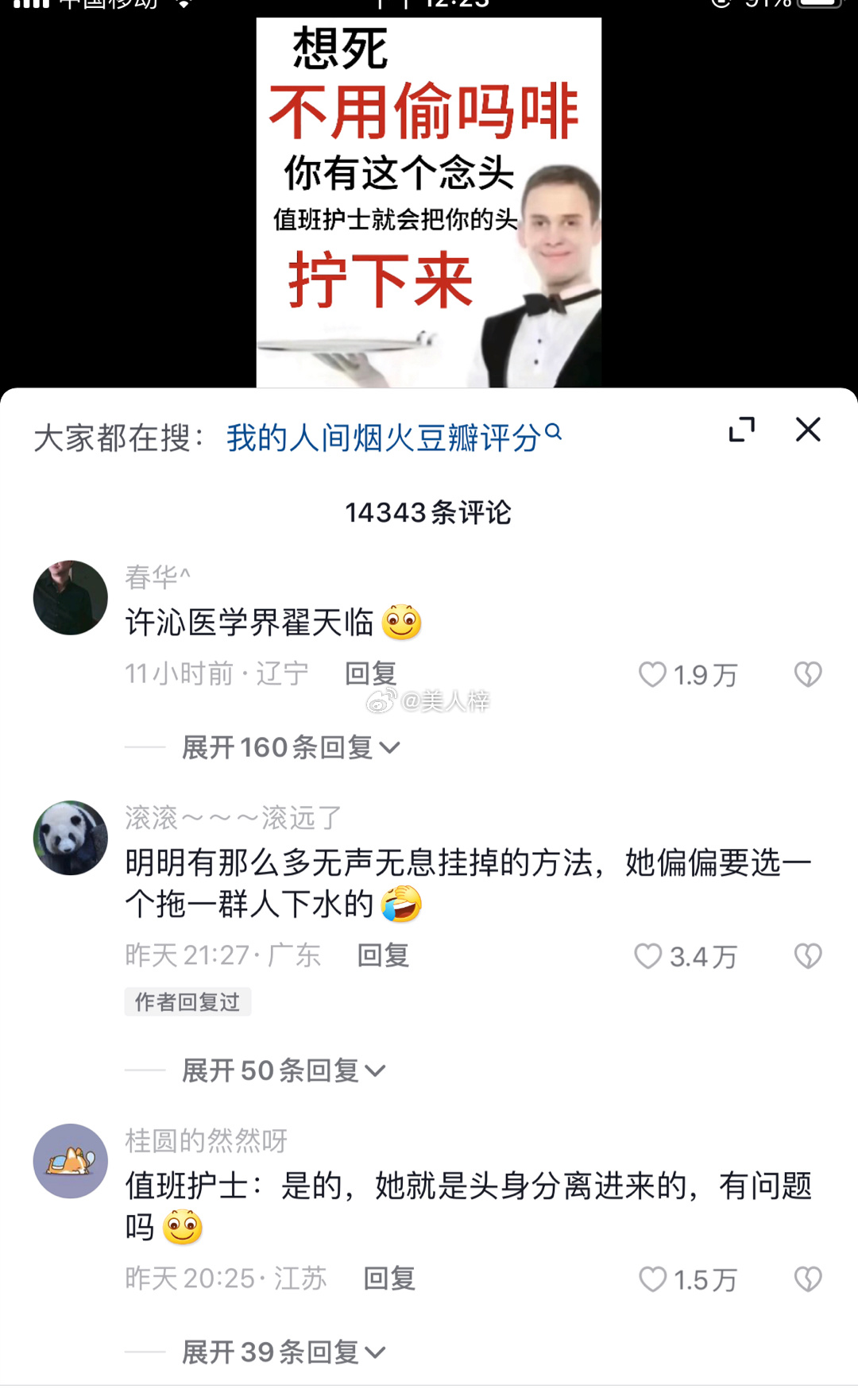Reply to 桂圆的然然呀's comment
The image size is (858, 1400).
(x=389, y=1279)
